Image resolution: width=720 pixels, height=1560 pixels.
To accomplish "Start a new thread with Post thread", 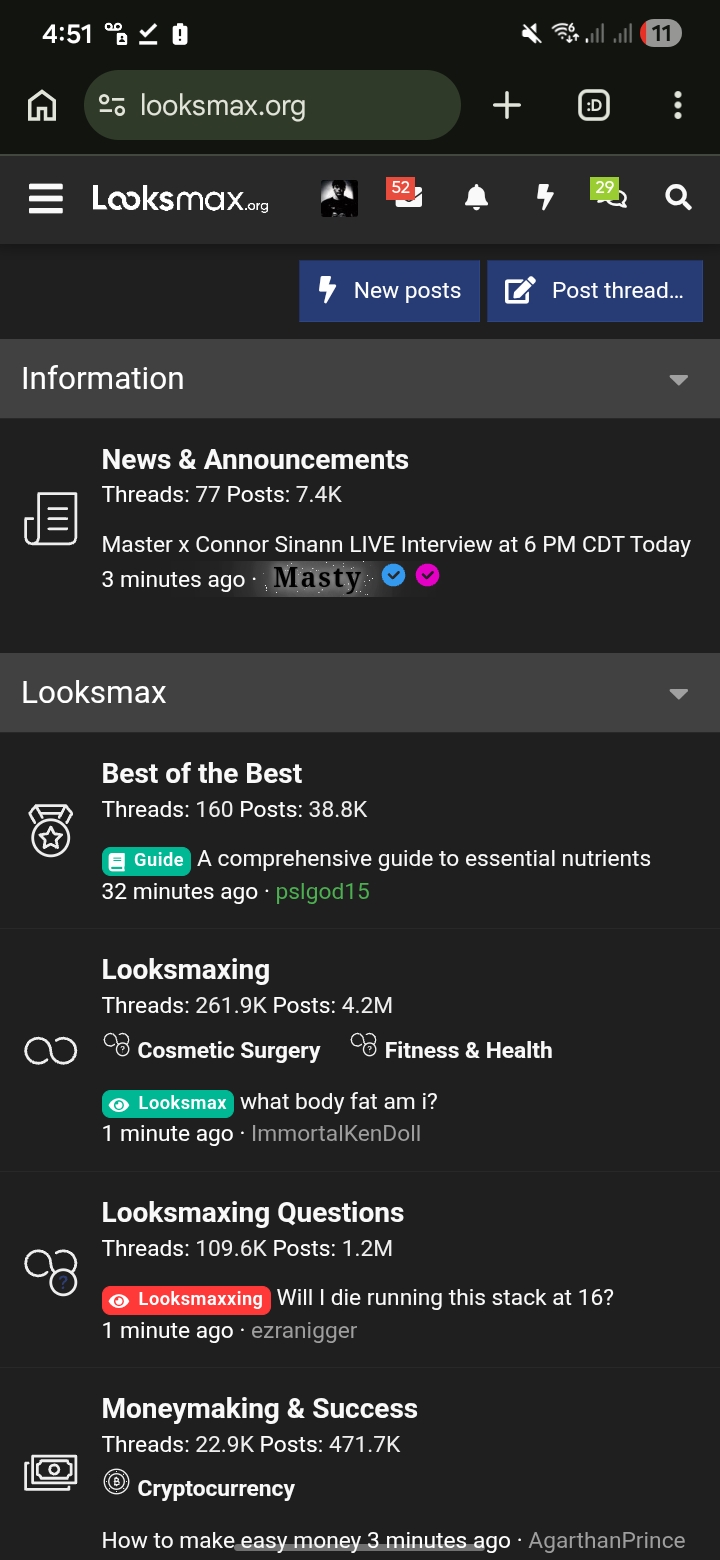I will tap(595, 291).
